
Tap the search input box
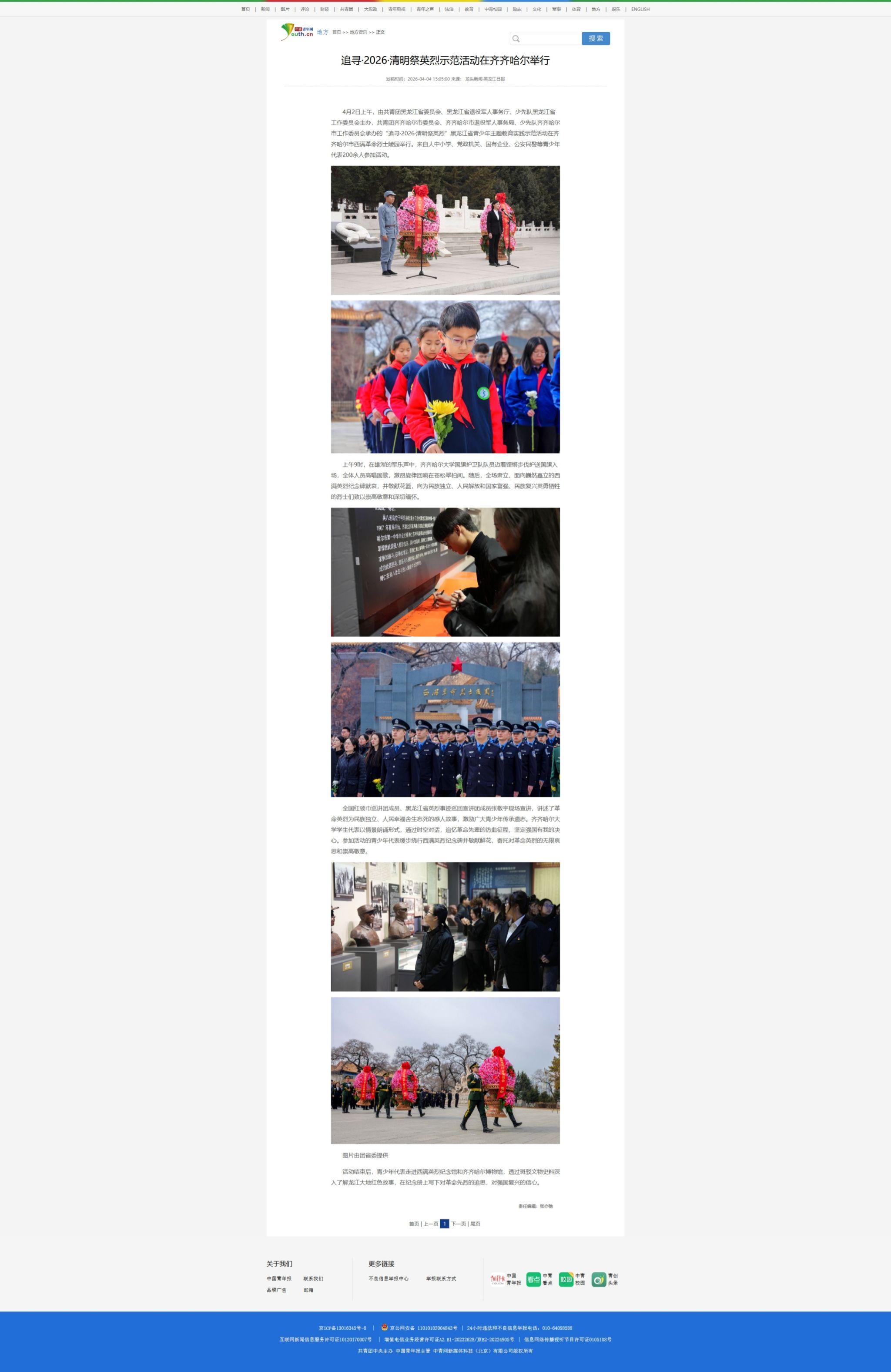click(550, 39)
